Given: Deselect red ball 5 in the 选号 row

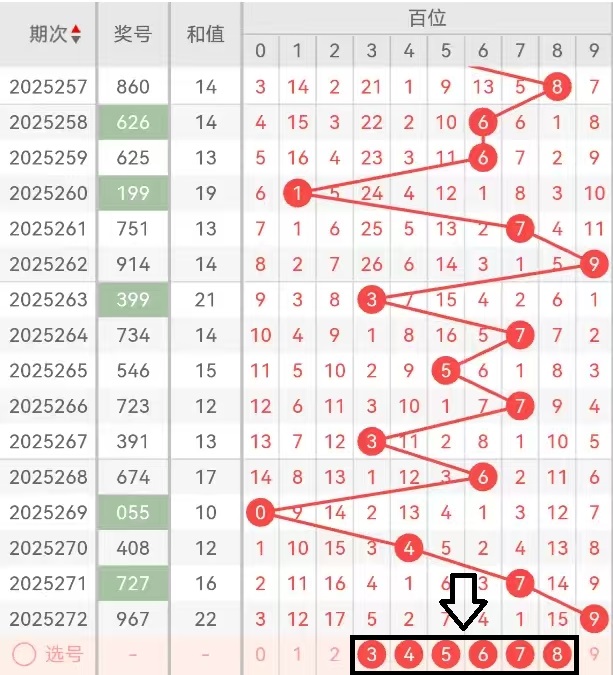Looking at the screenshot, I should coord(446,655).
